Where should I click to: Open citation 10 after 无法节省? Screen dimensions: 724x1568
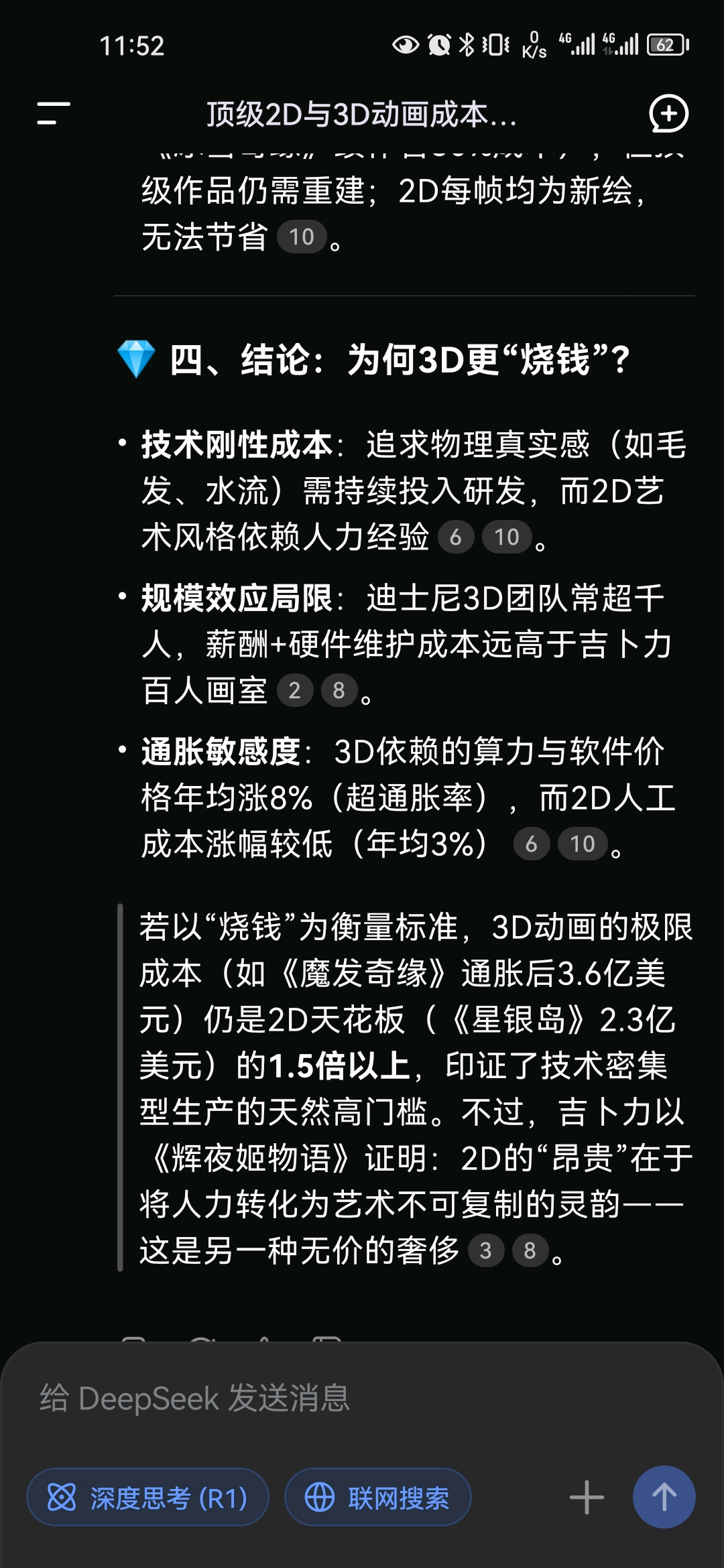(x=302, y=237)
